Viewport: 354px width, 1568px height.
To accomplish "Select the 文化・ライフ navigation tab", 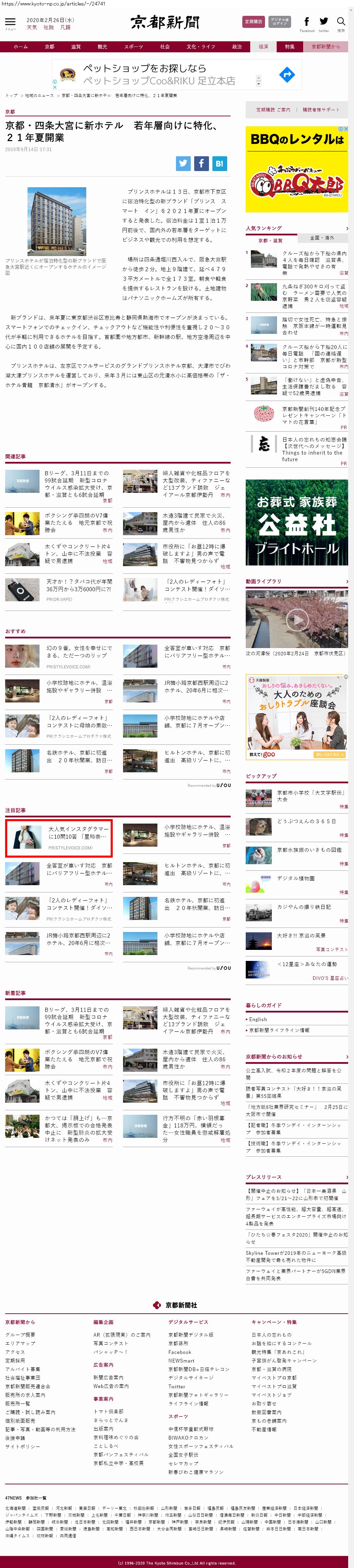I will click(x=201, y=47).
